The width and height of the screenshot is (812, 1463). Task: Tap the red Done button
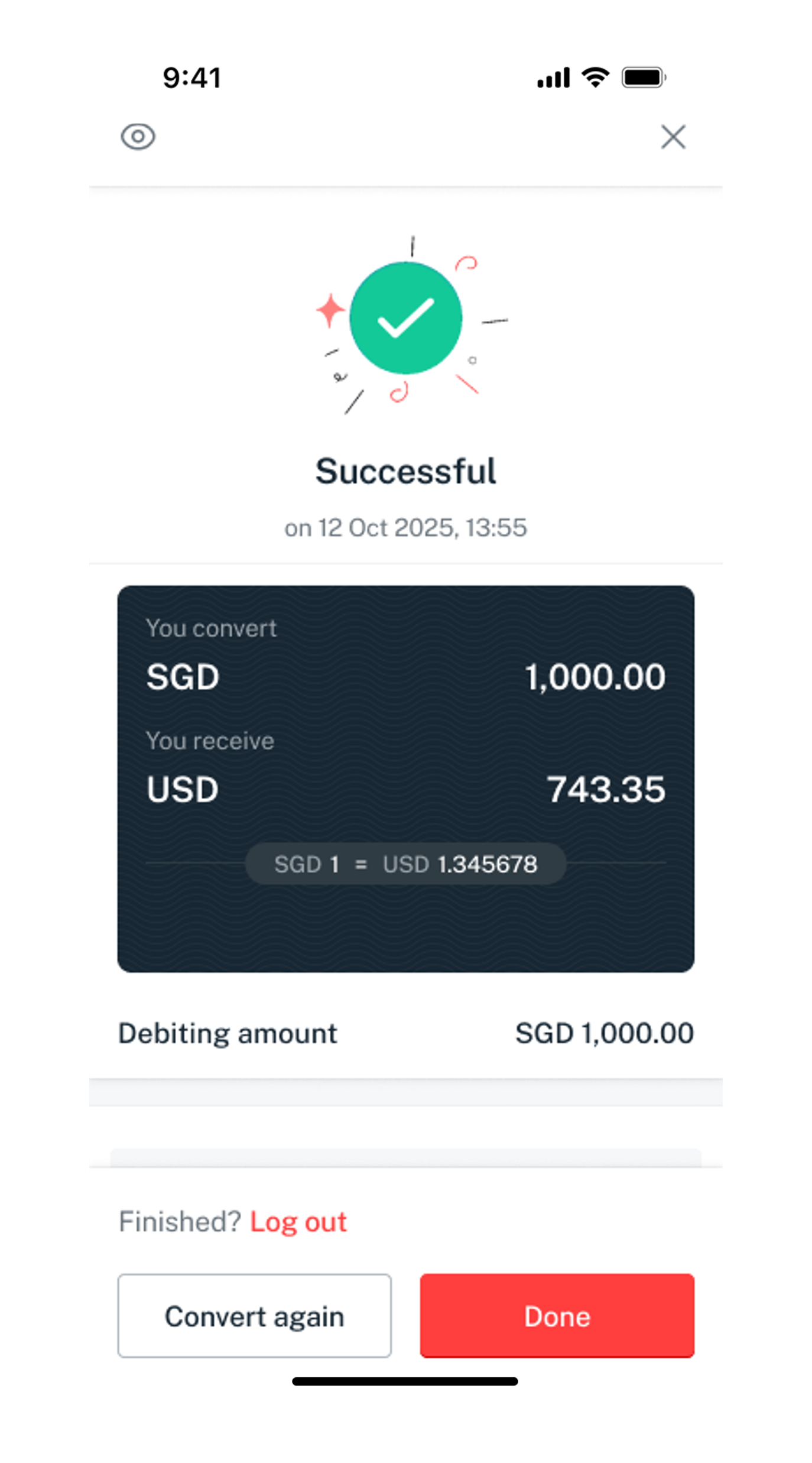pyautogui.click(x=557, y=1316)
